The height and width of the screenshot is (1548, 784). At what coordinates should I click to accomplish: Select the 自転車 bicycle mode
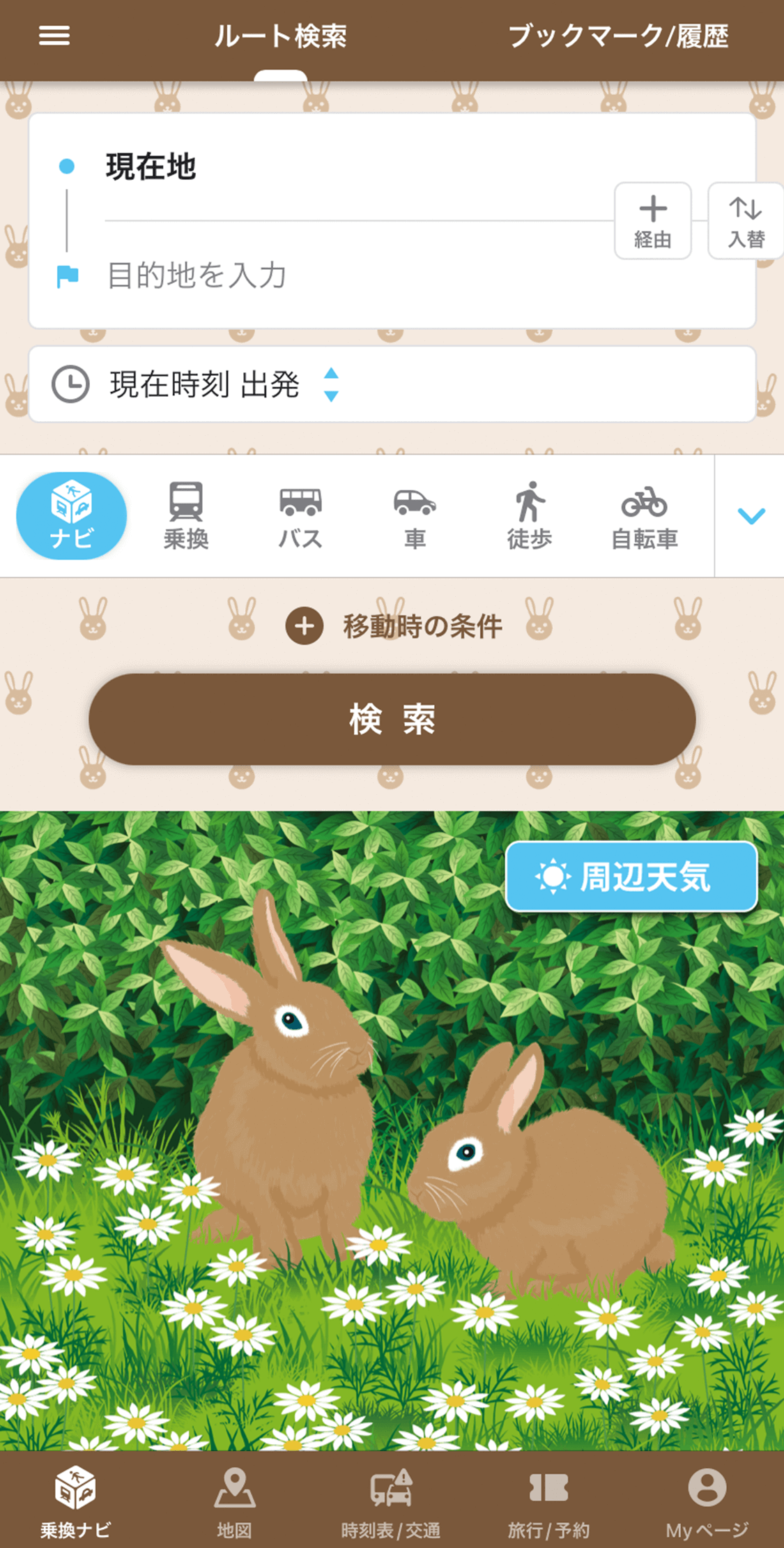coord(645,516)
